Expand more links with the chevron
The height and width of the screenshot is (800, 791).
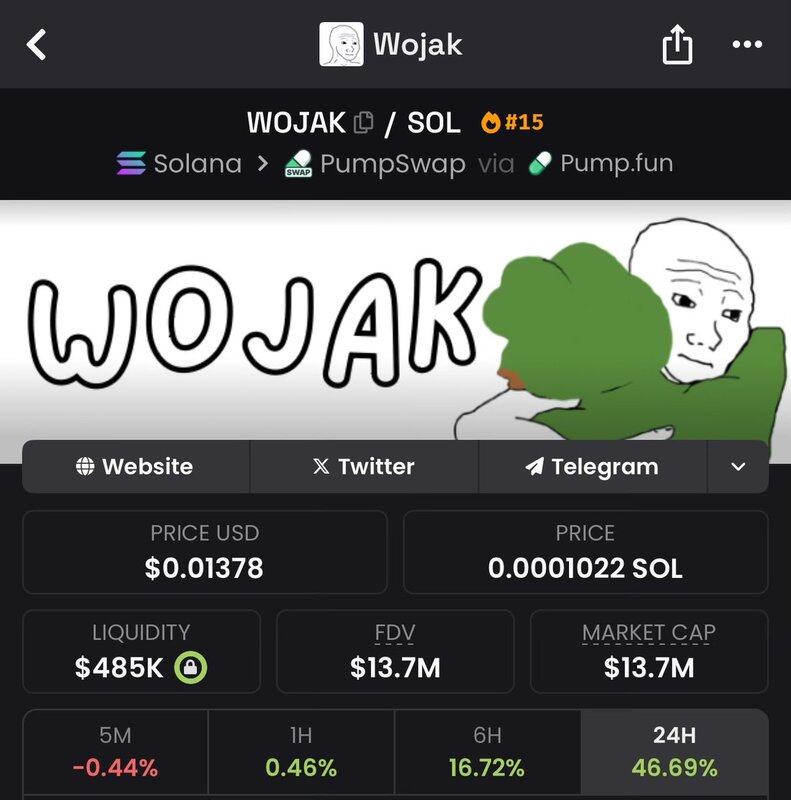(x=738, y=466)
